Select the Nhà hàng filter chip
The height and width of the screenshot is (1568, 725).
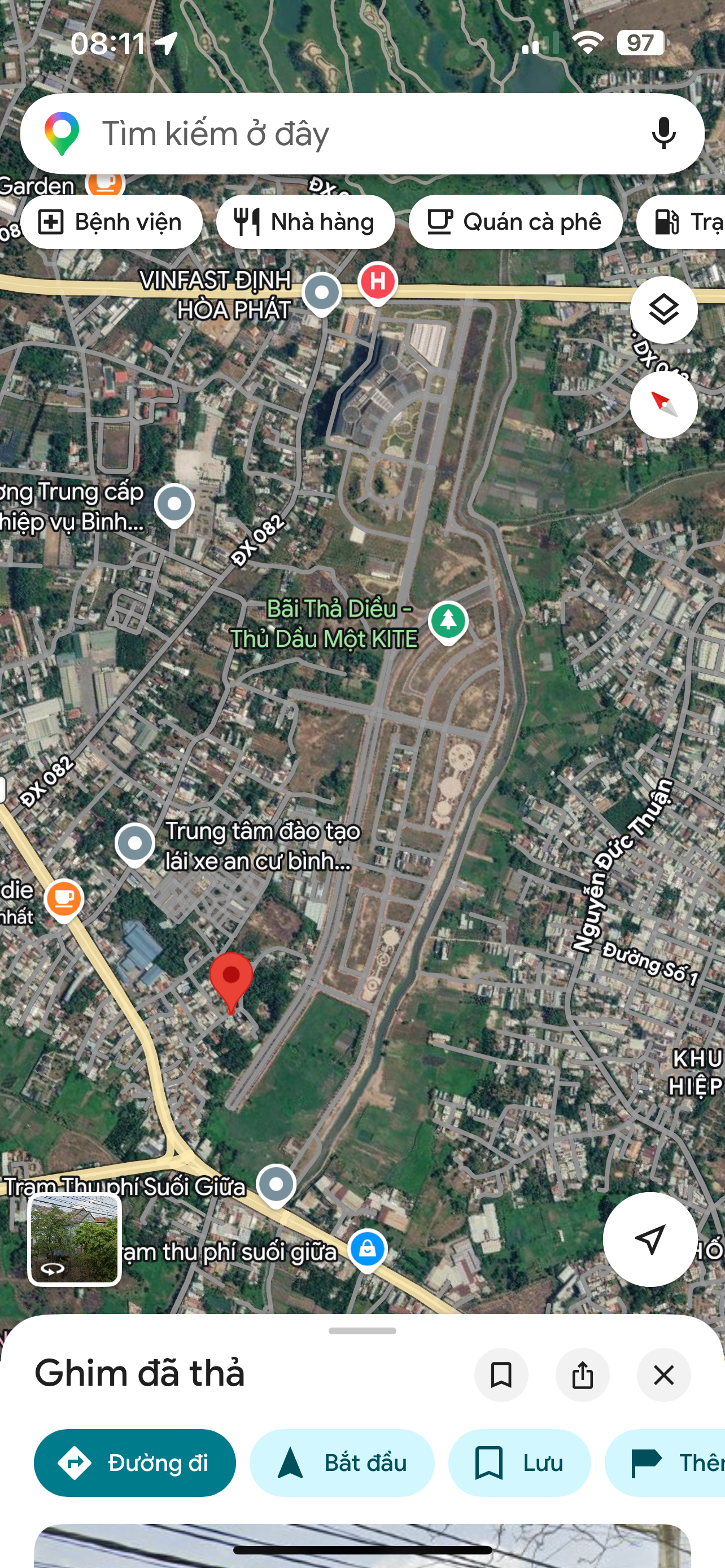[305, 222]
